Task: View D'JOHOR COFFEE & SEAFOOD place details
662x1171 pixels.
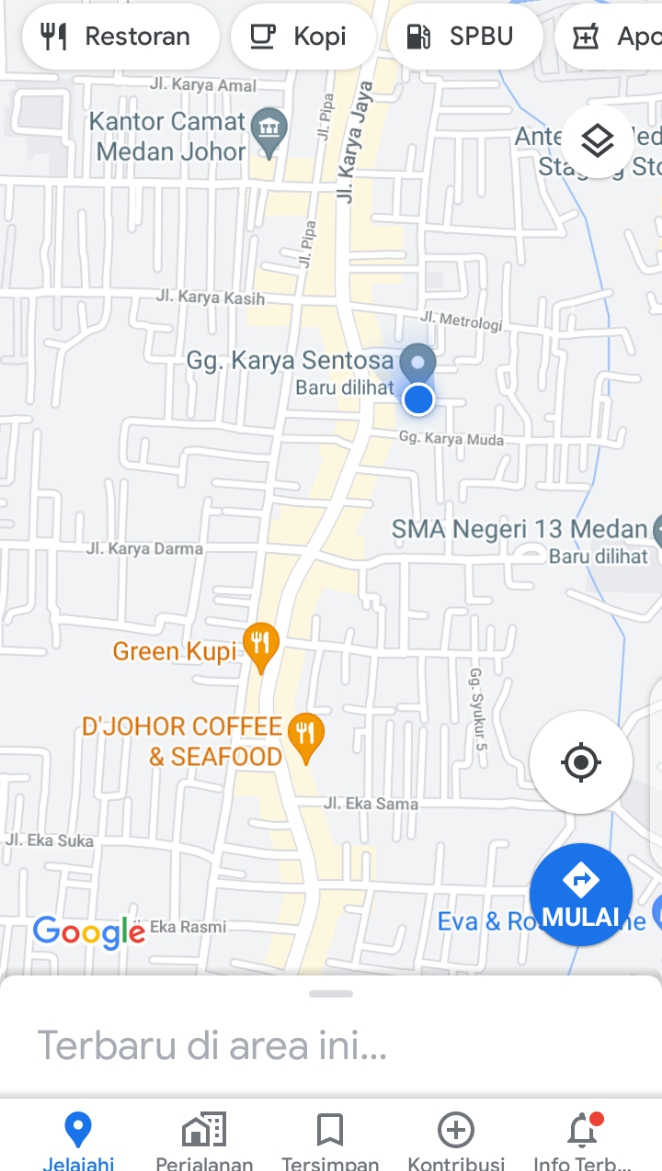Action: (x=305, y=735)
